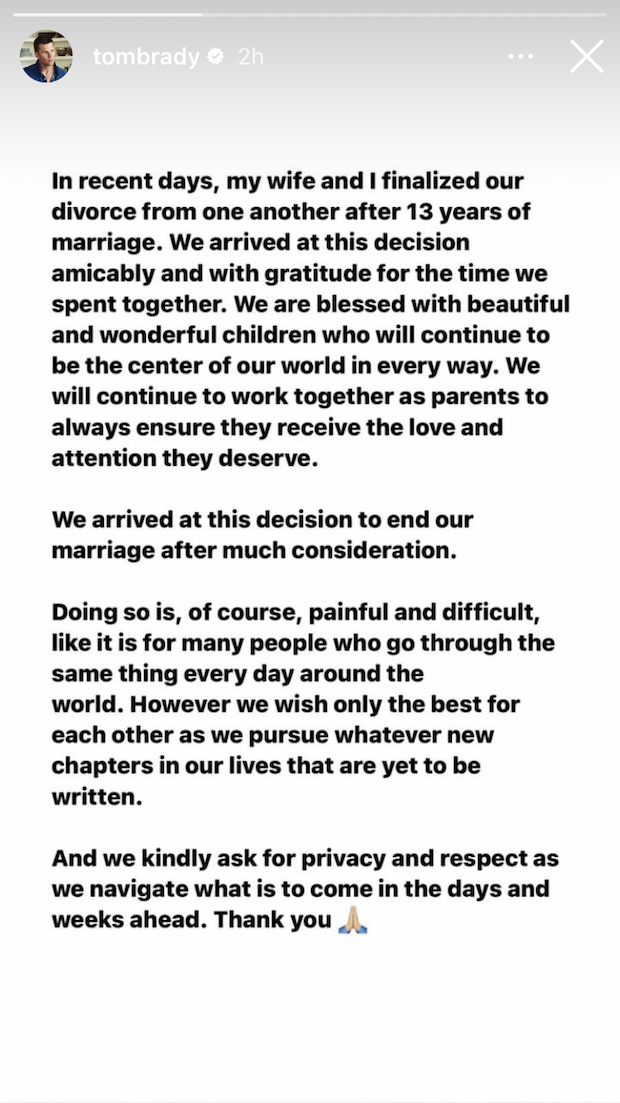Open tombrady's profile picture

[x=46, y=56]
